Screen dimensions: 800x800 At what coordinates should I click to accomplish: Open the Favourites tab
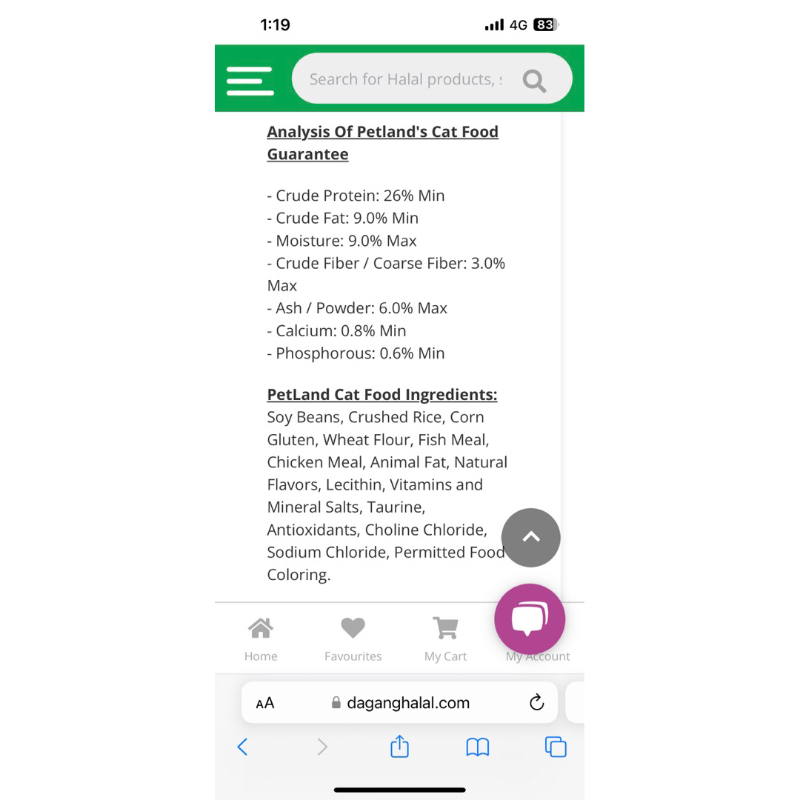pyautogui.click(x=353, y=639)
